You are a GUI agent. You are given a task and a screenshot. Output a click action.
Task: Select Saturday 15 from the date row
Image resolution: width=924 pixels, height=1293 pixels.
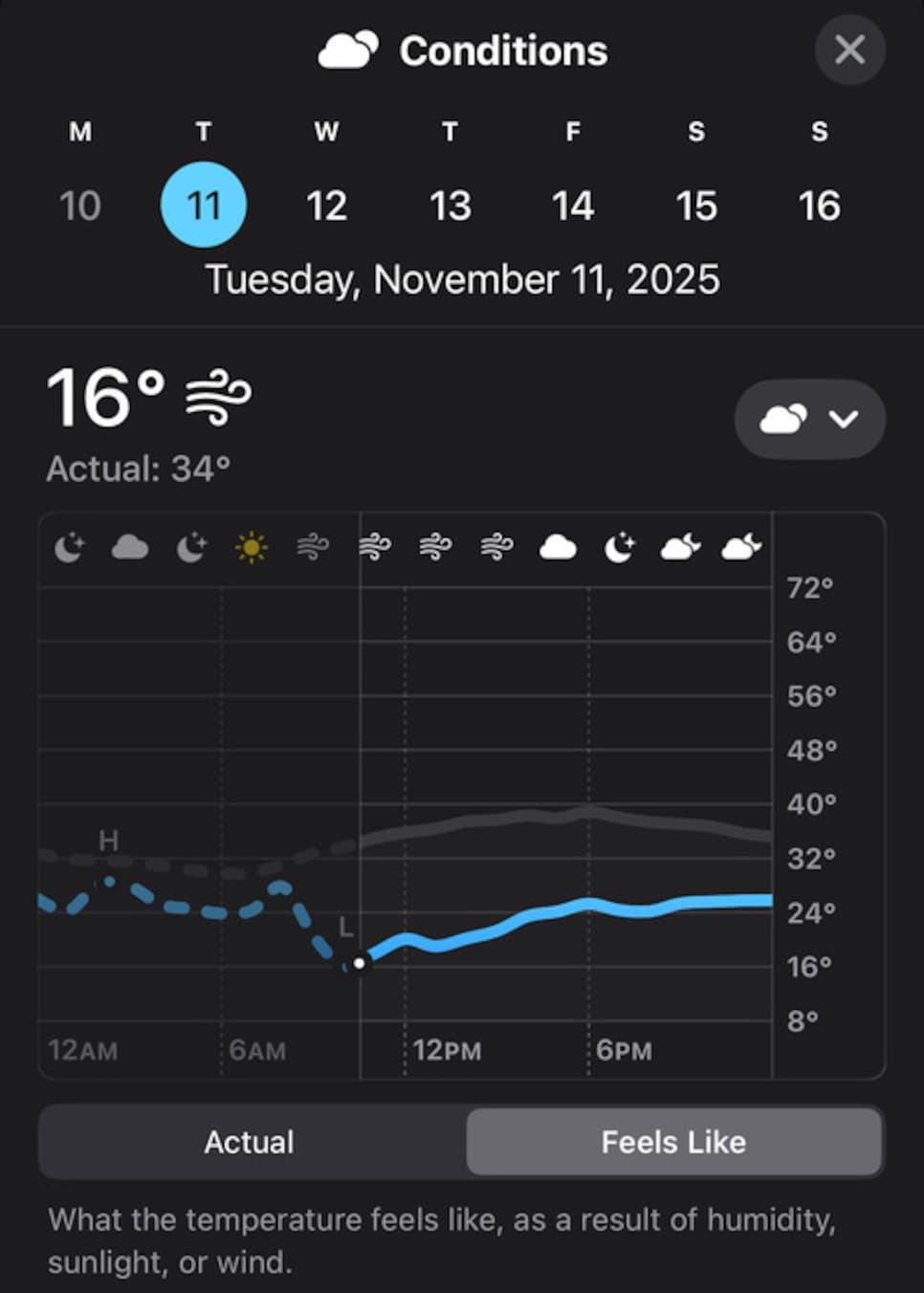point(695,205)
